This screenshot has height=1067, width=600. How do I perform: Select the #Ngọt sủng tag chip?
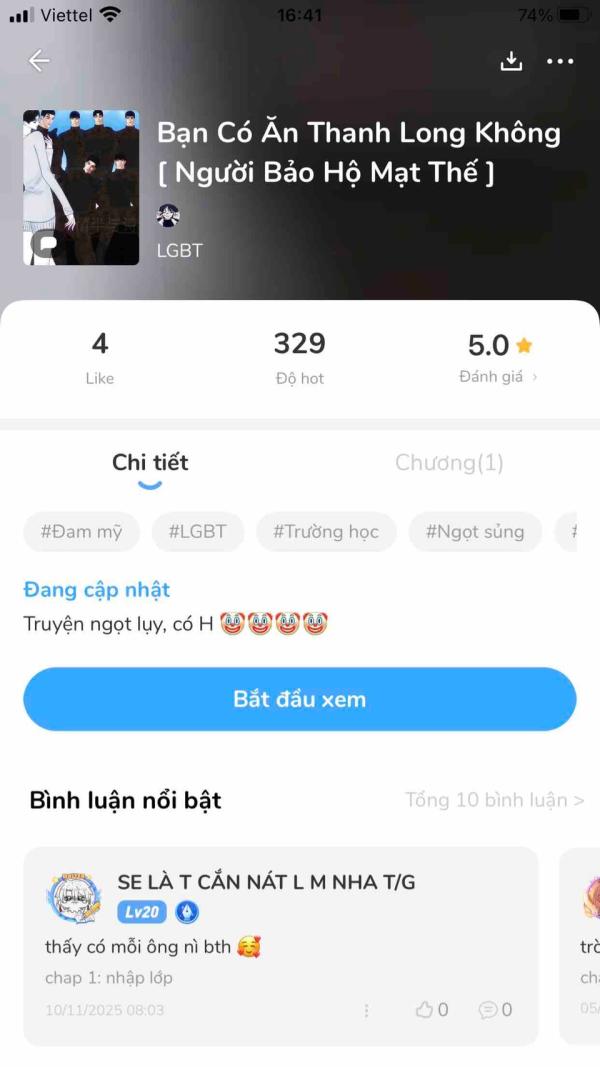tap(475, 532)
